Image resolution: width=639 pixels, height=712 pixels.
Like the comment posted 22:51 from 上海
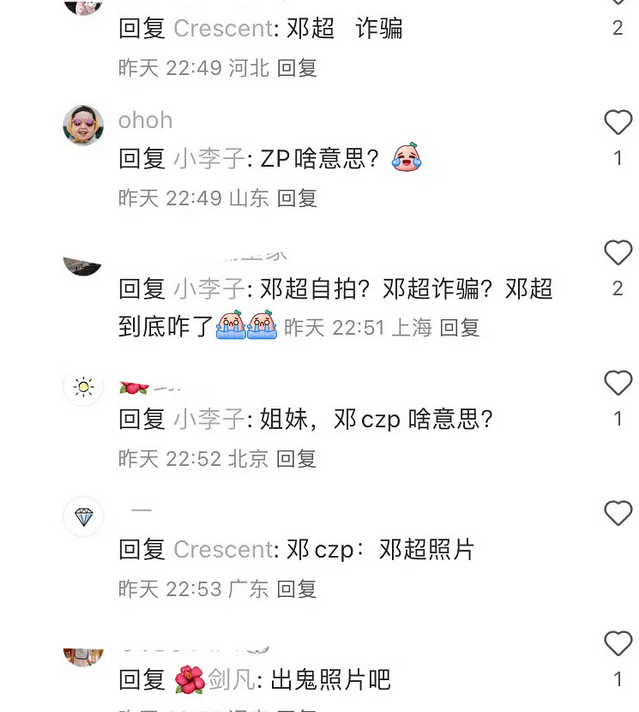click(x=618, y=253)
